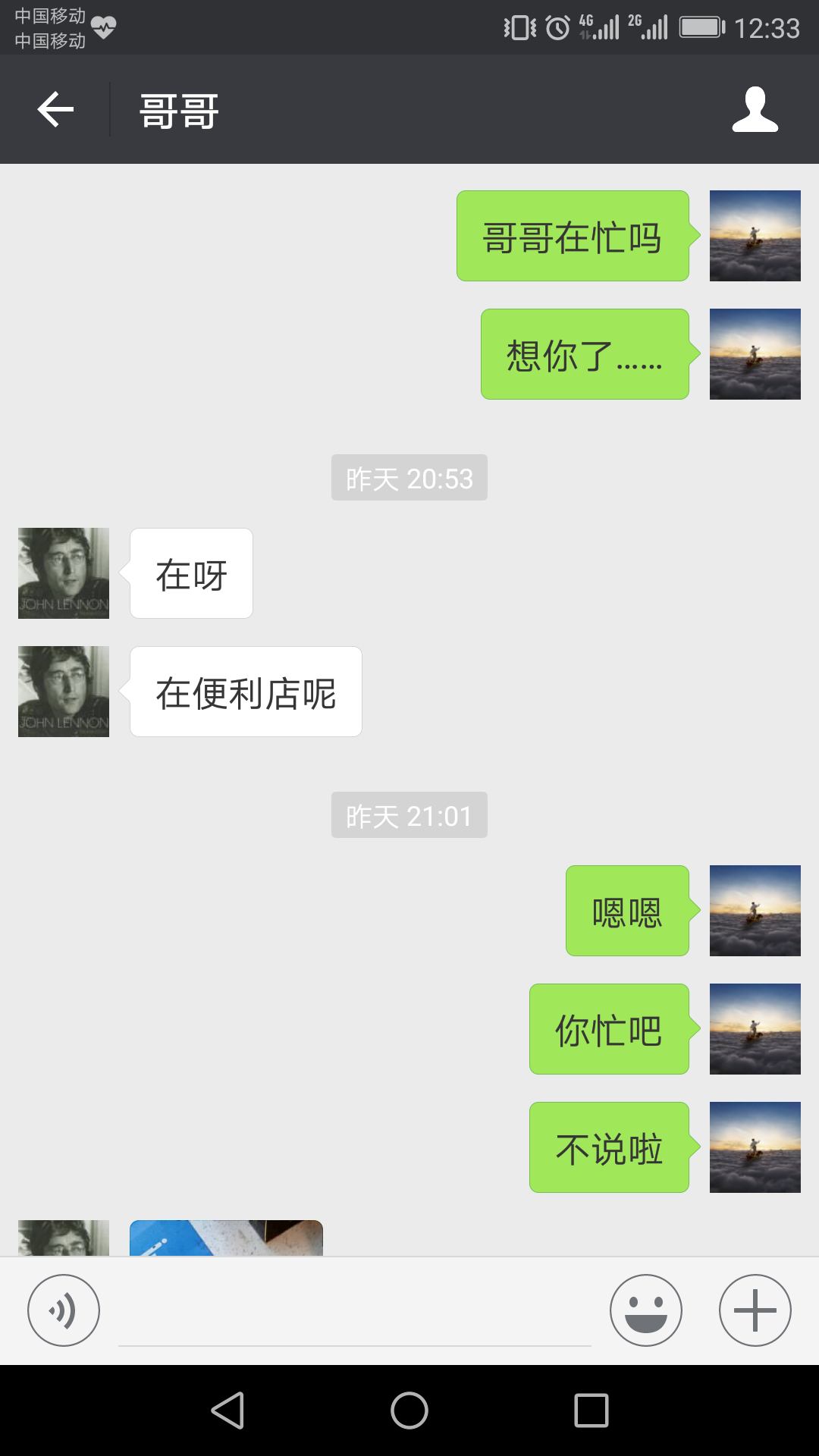This screenshot has width=819, height=1456.
Task: Open recent apps from navigation bar
Action: coord(591,1410)
